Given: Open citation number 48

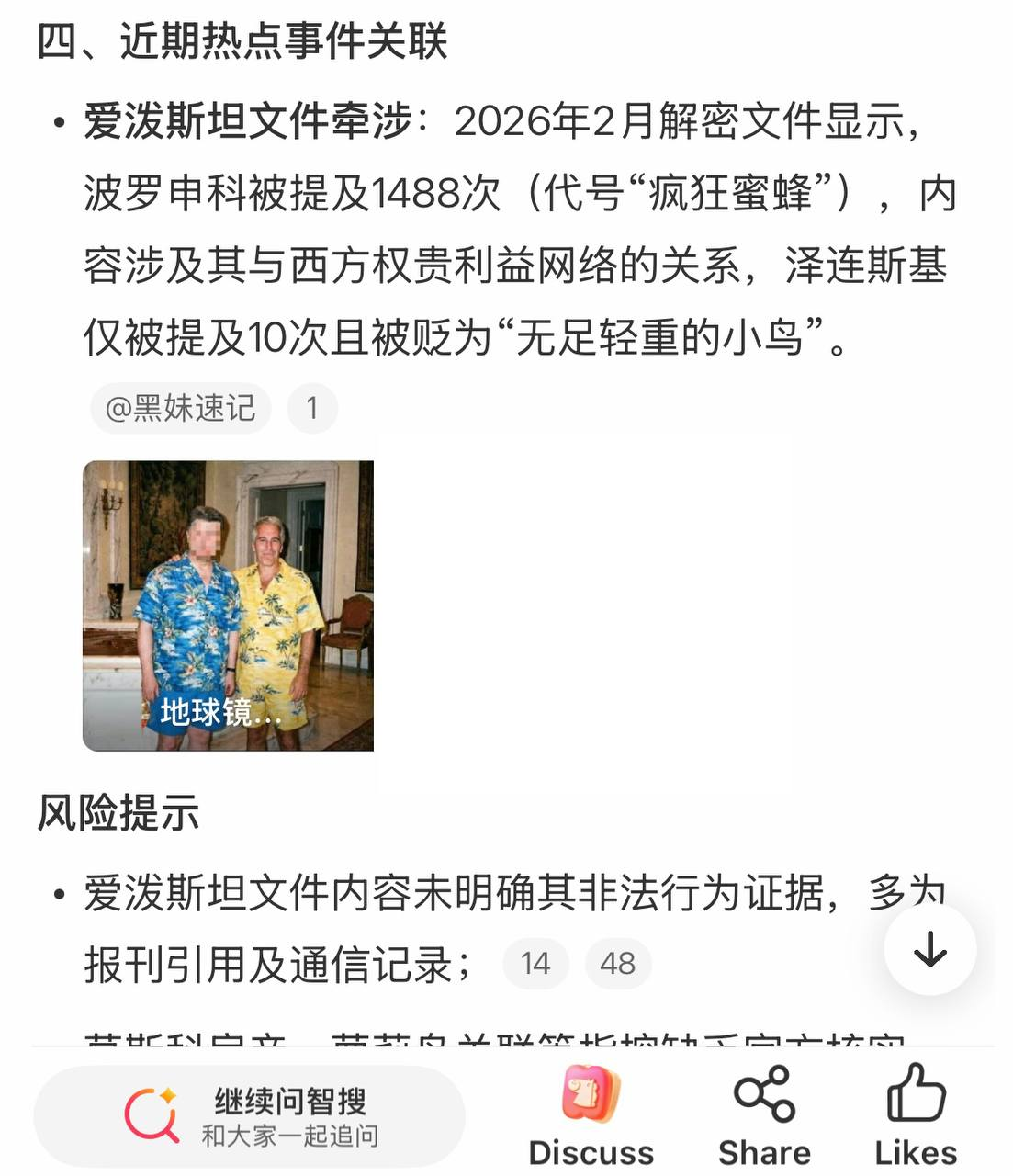Looking at the screenshot, I should click(x=617, y=963).
